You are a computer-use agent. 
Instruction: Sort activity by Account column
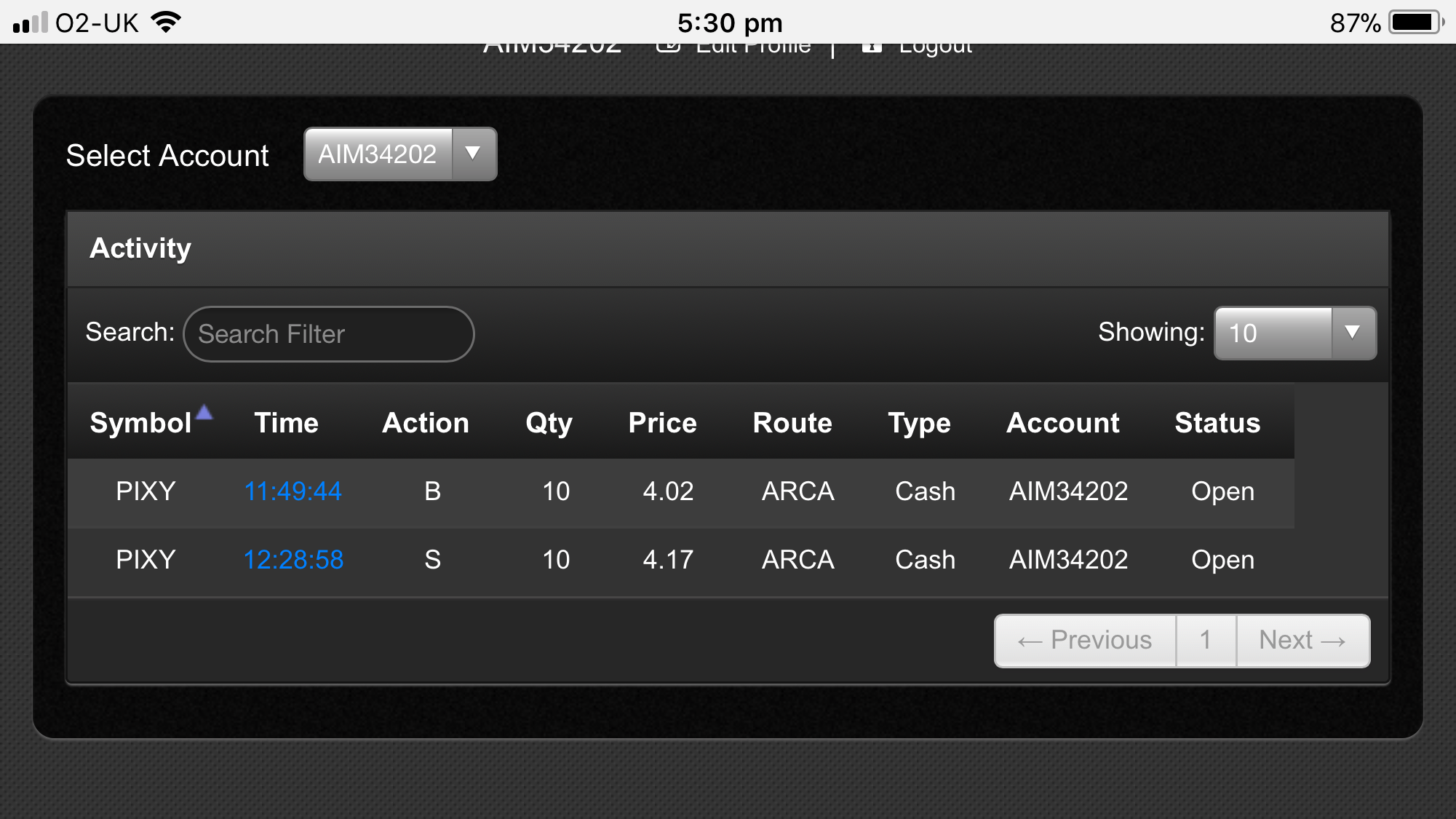1062,423
